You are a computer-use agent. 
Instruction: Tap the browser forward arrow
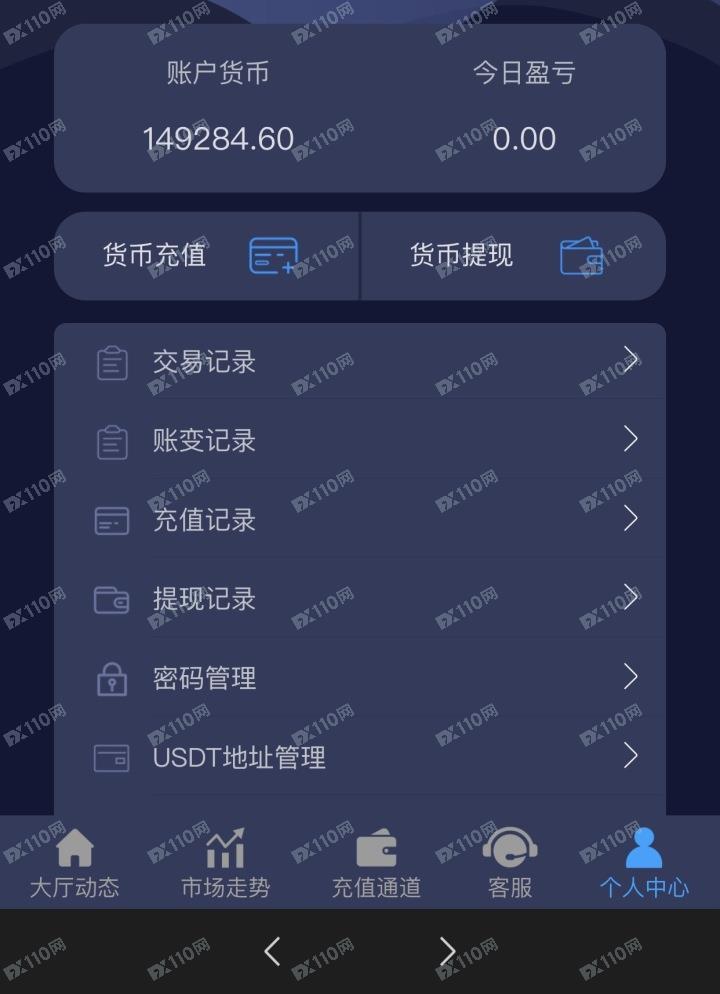click(447, 951)
